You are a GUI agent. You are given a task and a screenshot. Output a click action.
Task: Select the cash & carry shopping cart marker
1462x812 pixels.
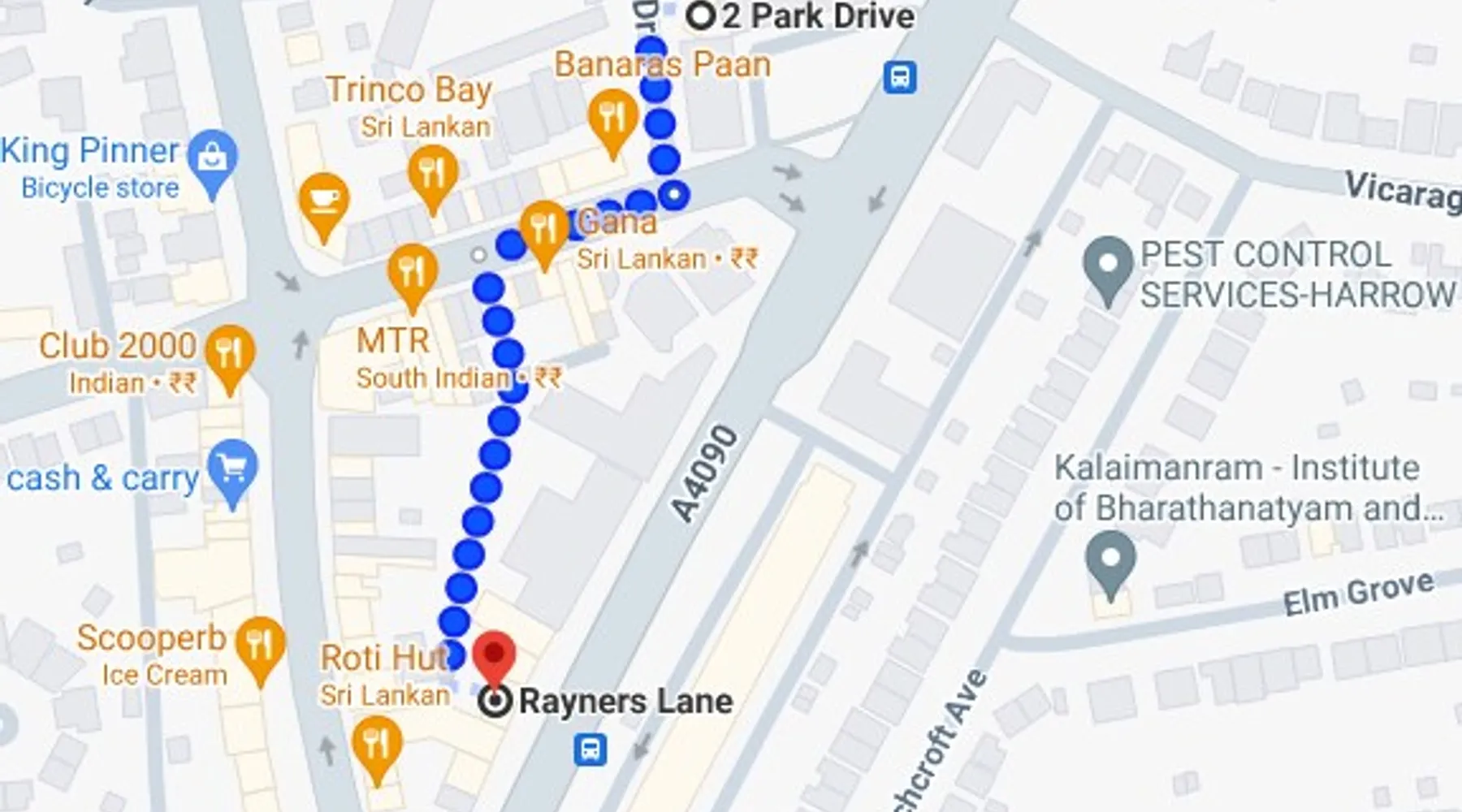233,468
